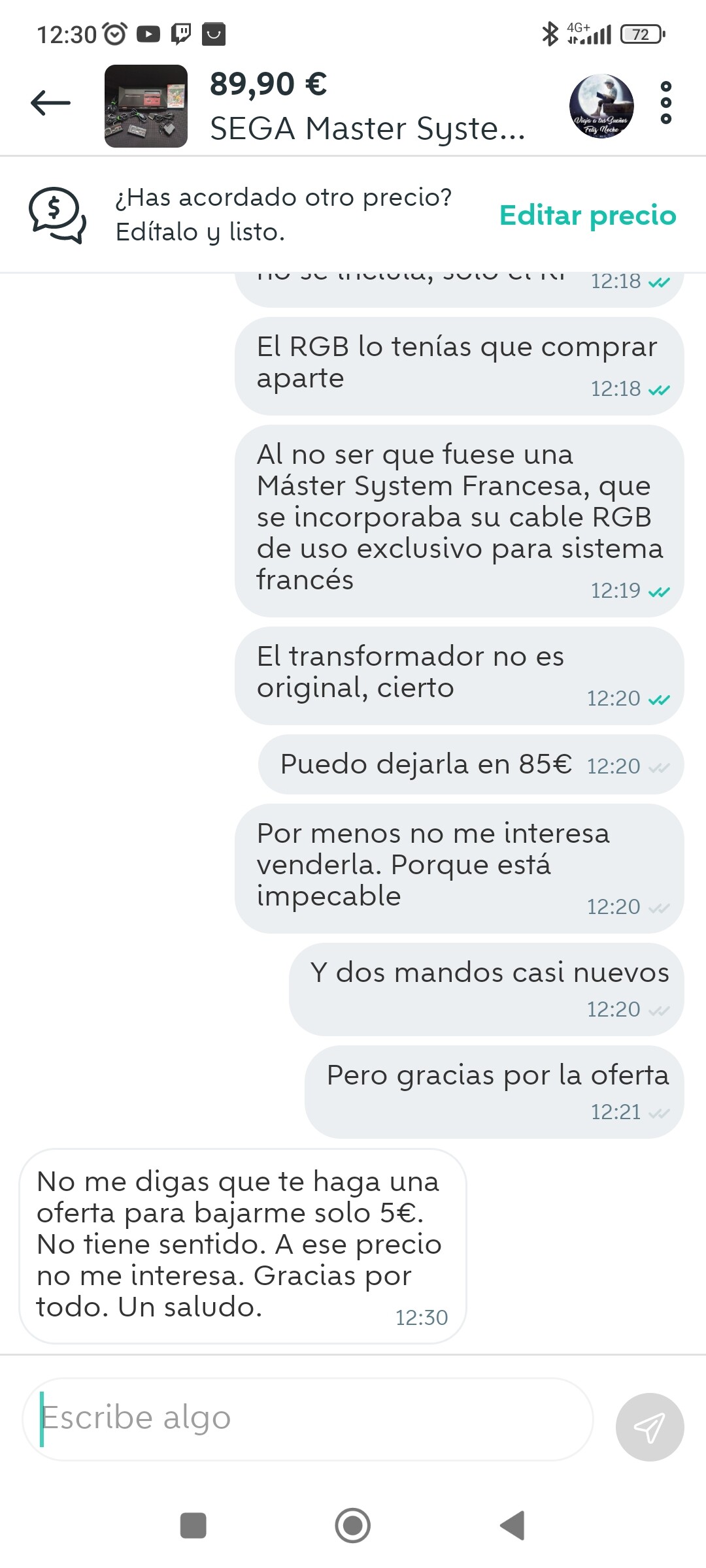706x1568 pixels.
Task: Open the other user's profile avatar
Action: click(x=601, y=106)
